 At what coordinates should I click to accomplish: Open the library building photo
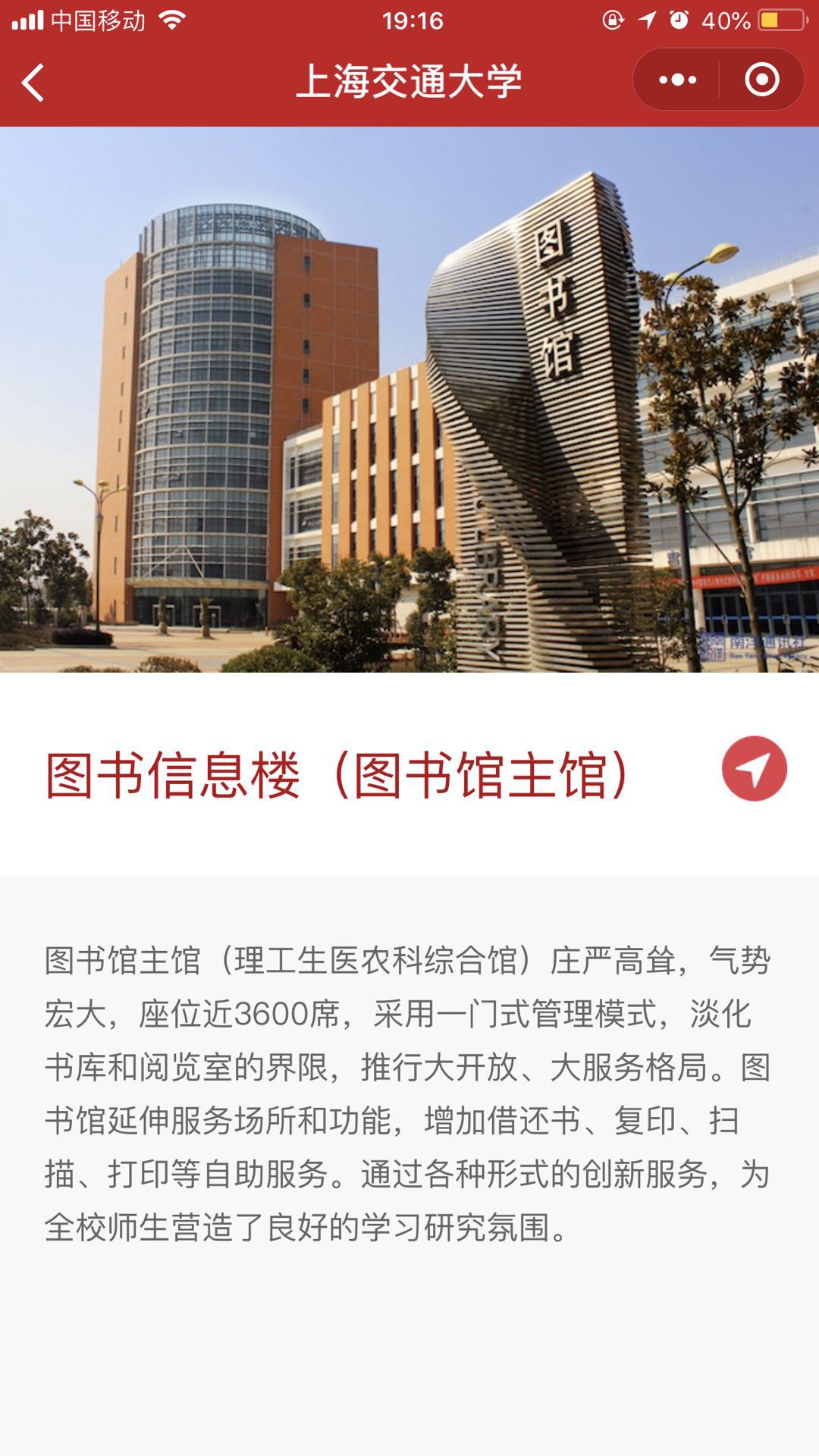point(409,400)
